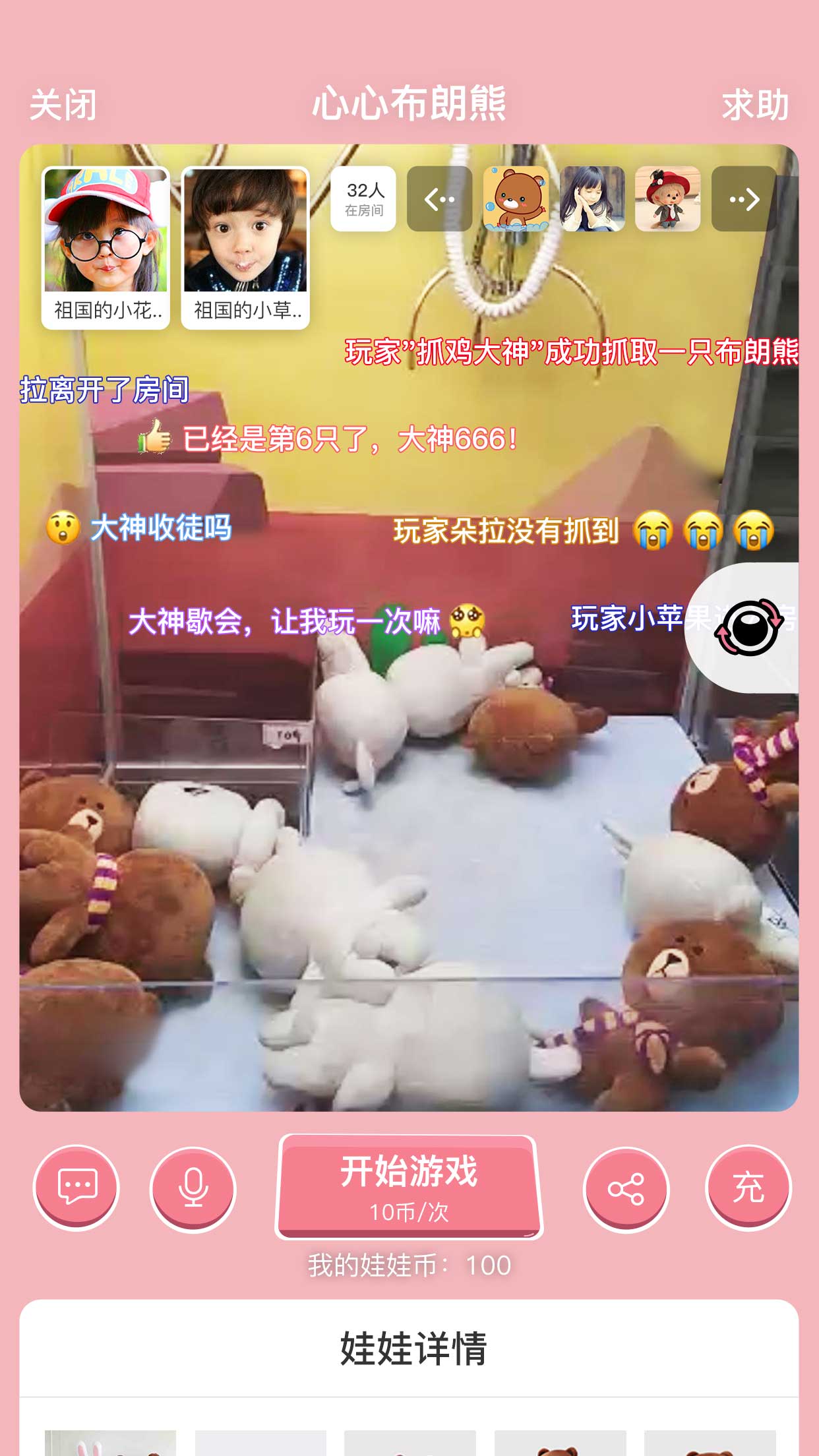Show next audience avatars with right arrow
This screenshot has height=1456, width=819.
(x=744, y=198)
